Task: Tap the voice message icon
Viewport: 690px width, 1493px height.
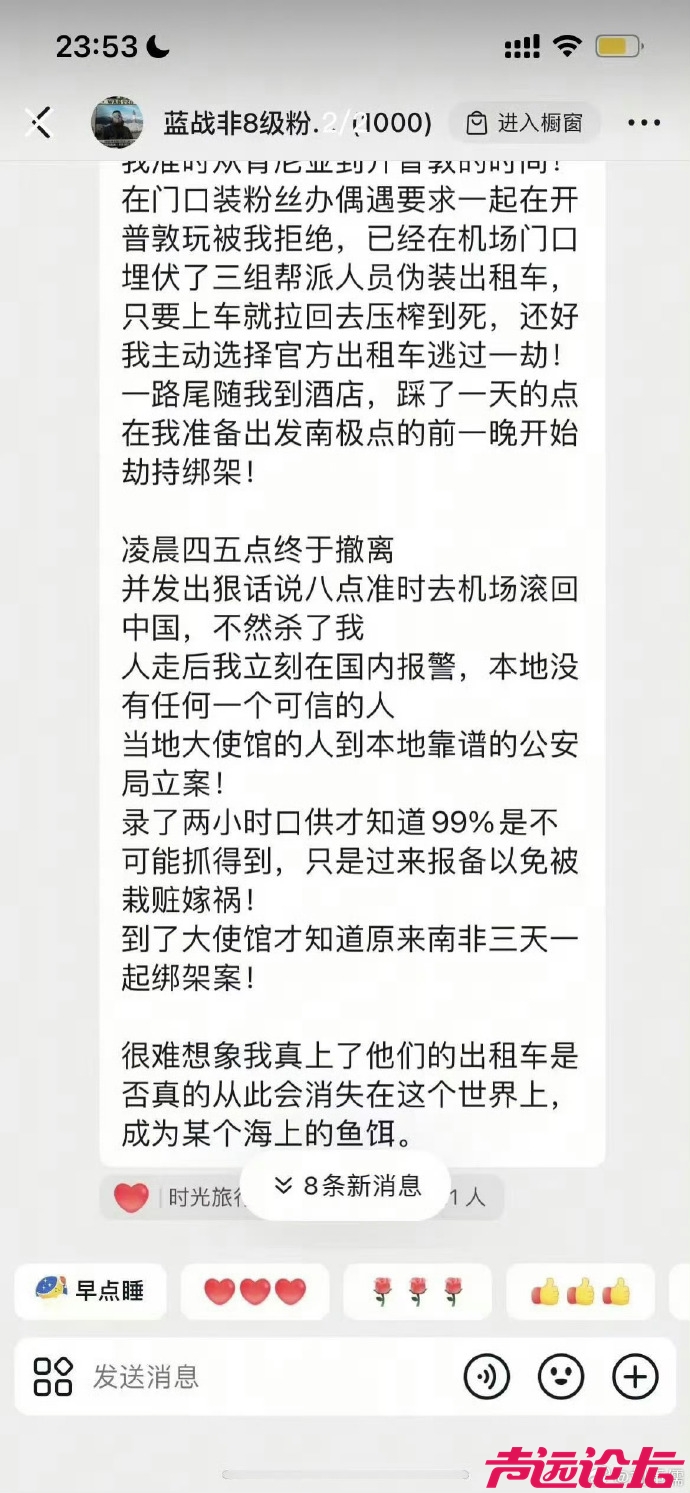Action: coord(487,1377)
